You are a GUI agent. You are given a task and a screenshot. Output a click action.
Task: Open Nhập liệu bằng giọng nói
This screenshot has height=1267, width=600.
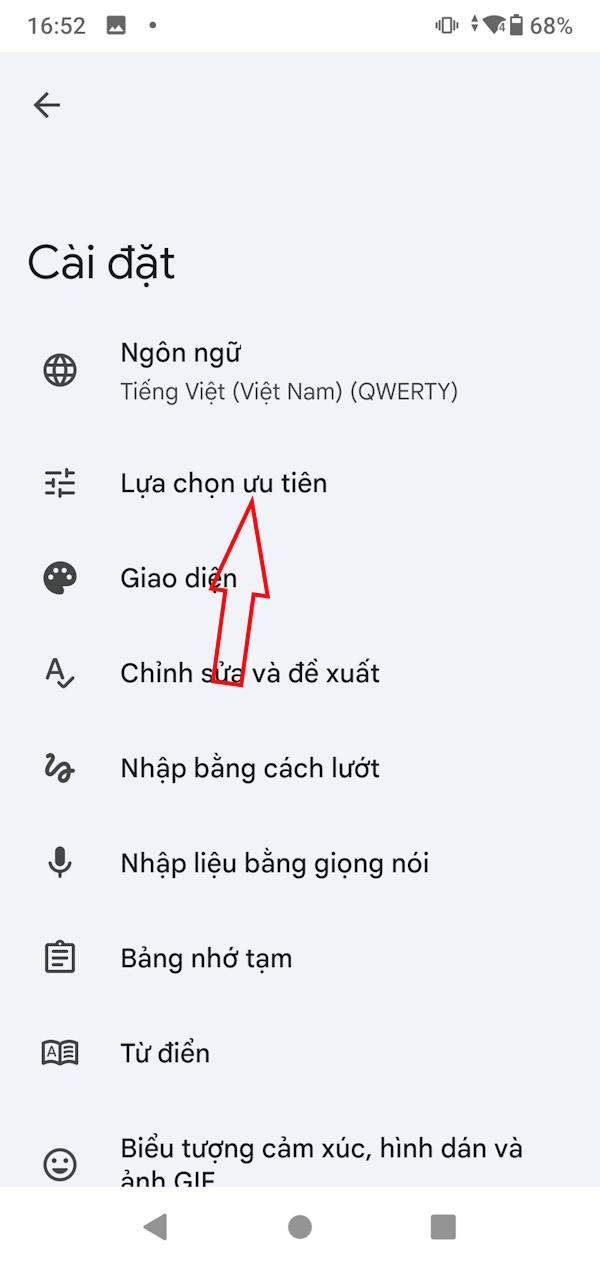(x=274, y=863)
